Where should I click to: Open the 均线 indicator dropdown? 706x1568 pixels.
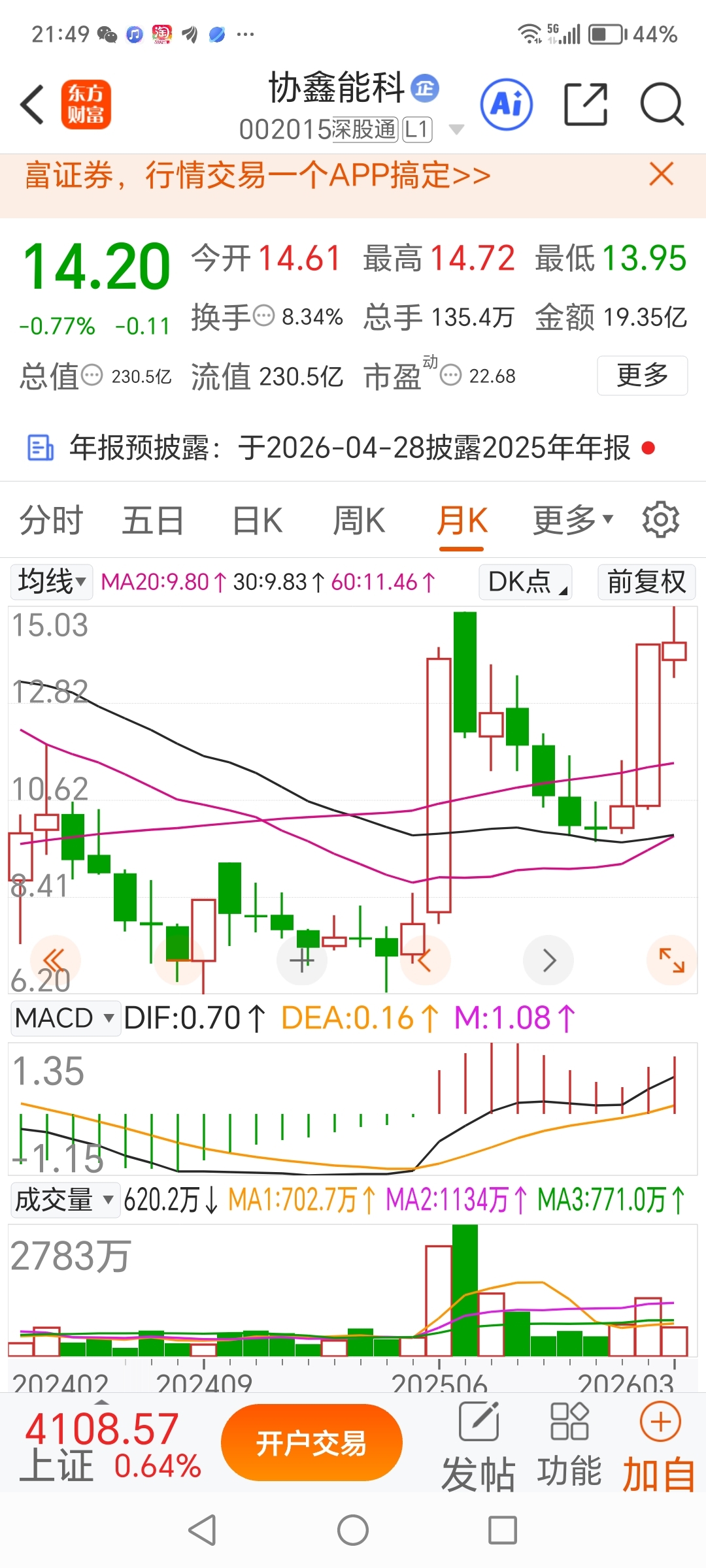pyautogui.click(x=52, y=581)
